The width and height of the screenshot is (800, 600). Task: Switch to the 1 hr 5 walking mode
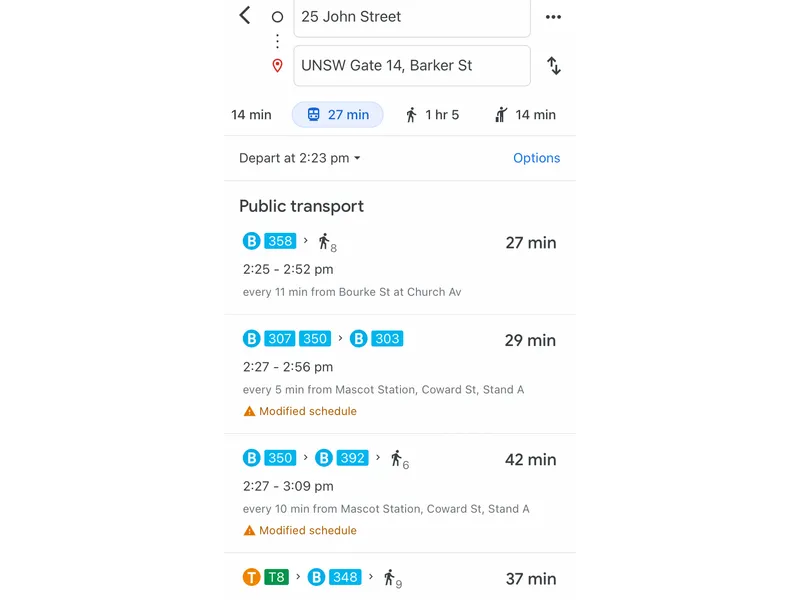pyautogui.click(x=432, y=115)
